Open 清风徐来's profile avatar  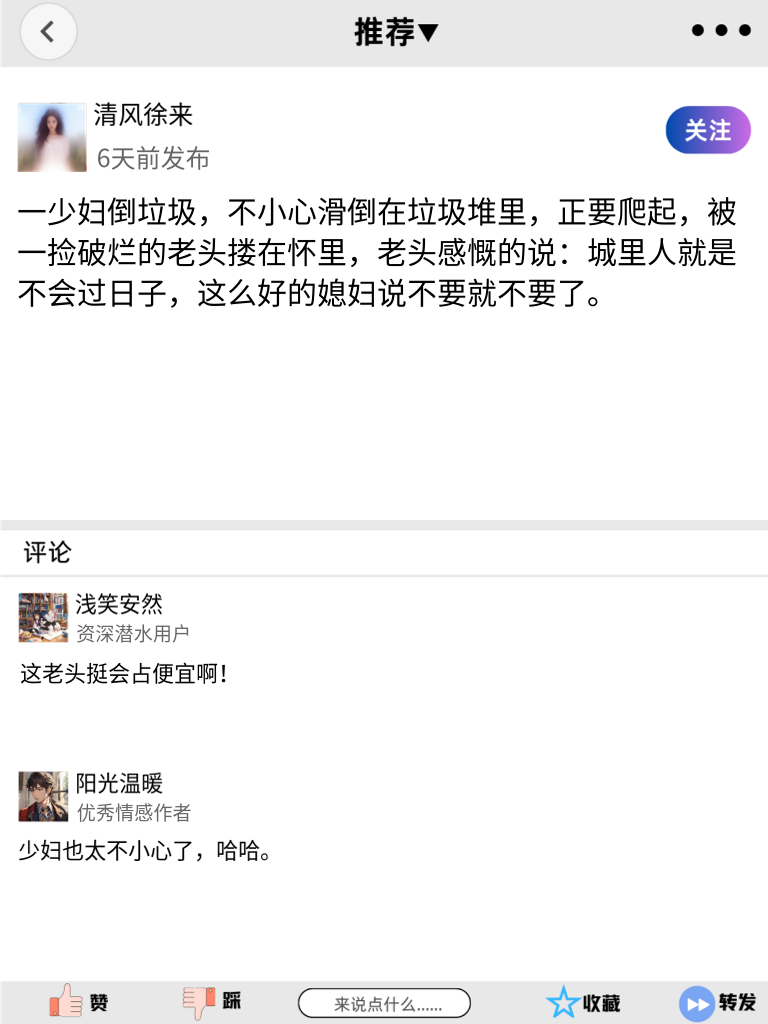coord(49,136)
